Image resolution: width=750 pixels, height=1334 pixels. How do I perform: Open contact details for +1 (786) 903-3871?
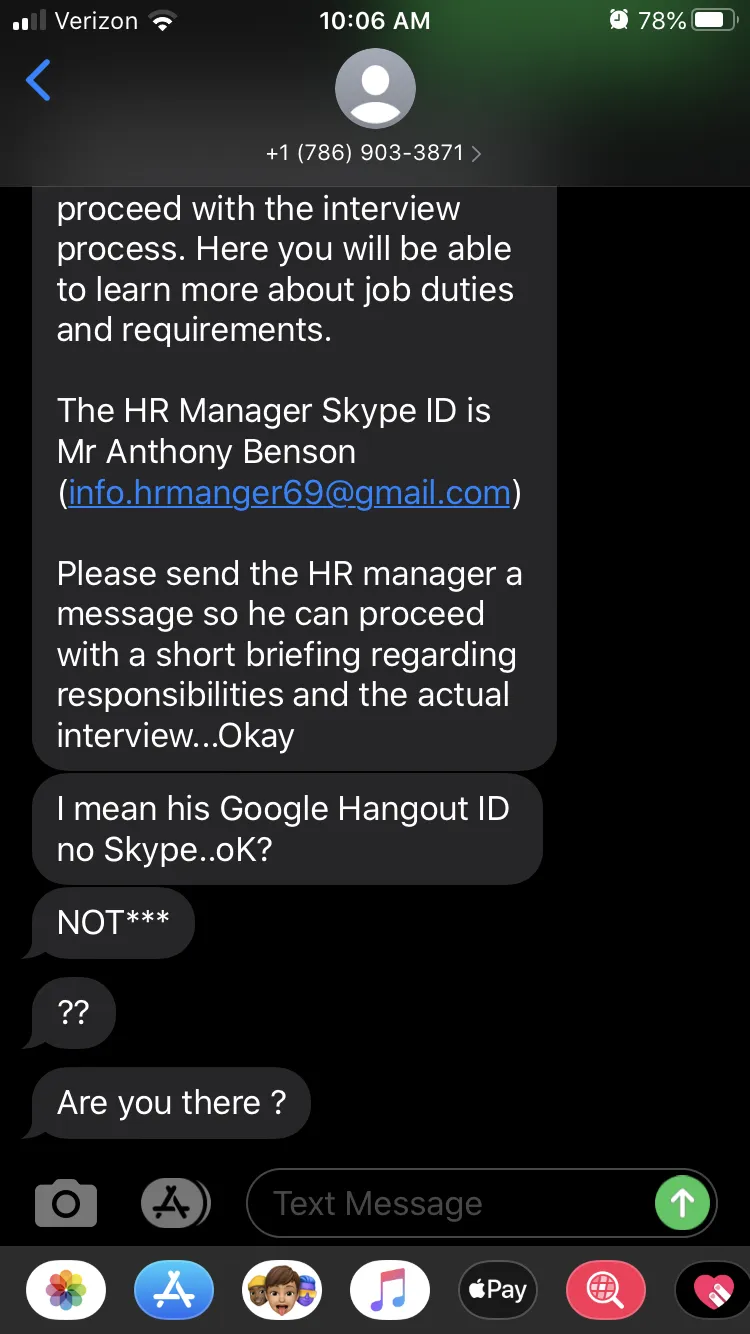[x=374, y=153]
